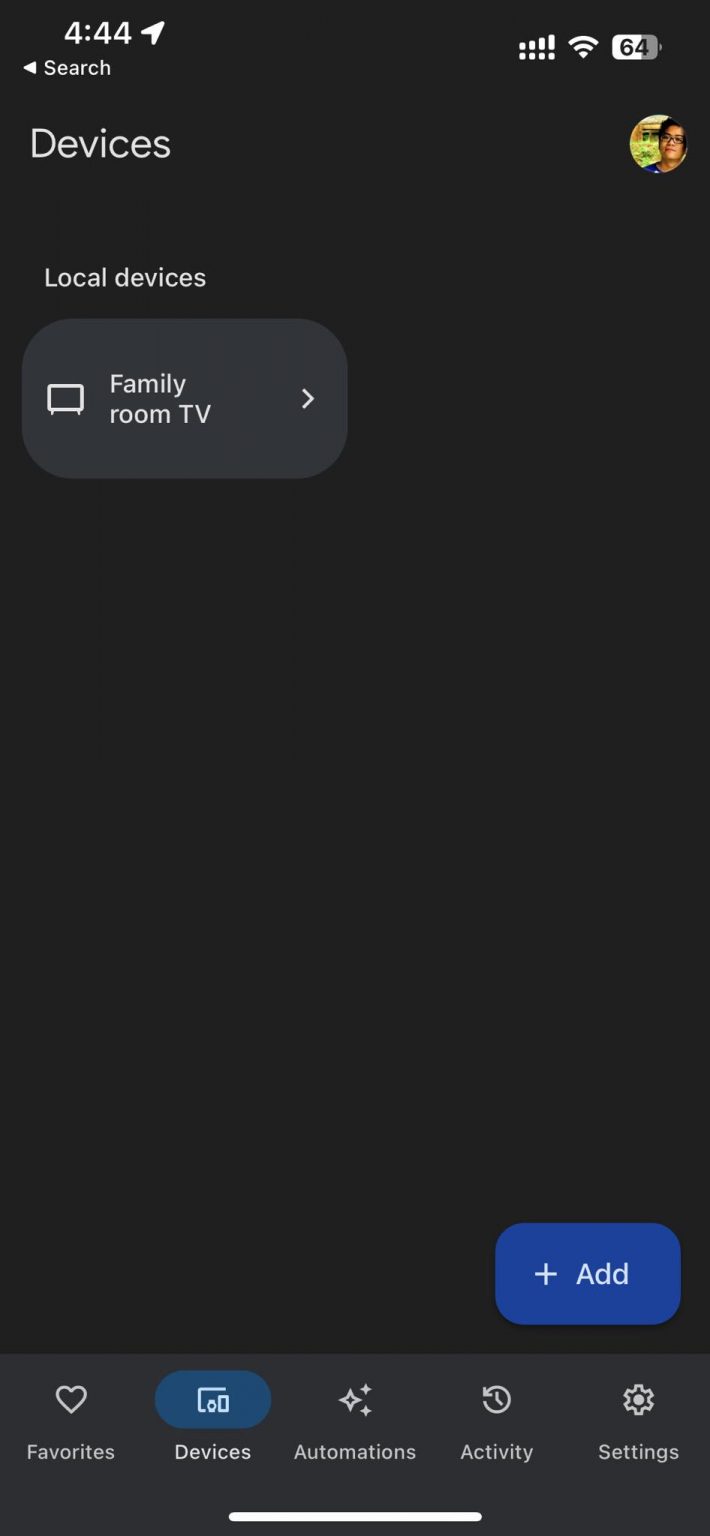Viewport: 710px width, 1536px height.
Task: Tap the Add button
Action: [587, 1273]
